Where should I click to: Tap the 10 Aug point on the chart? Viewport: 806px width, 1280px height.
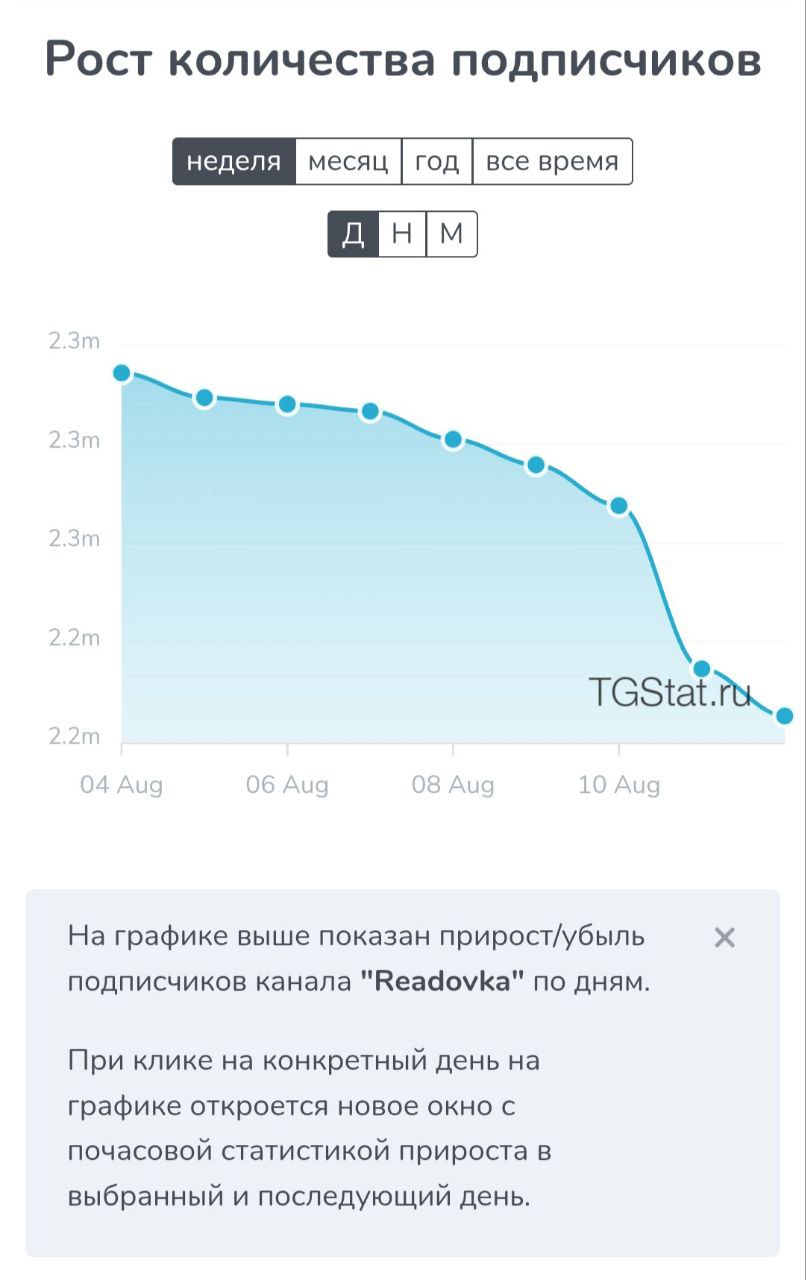(619, 506)
